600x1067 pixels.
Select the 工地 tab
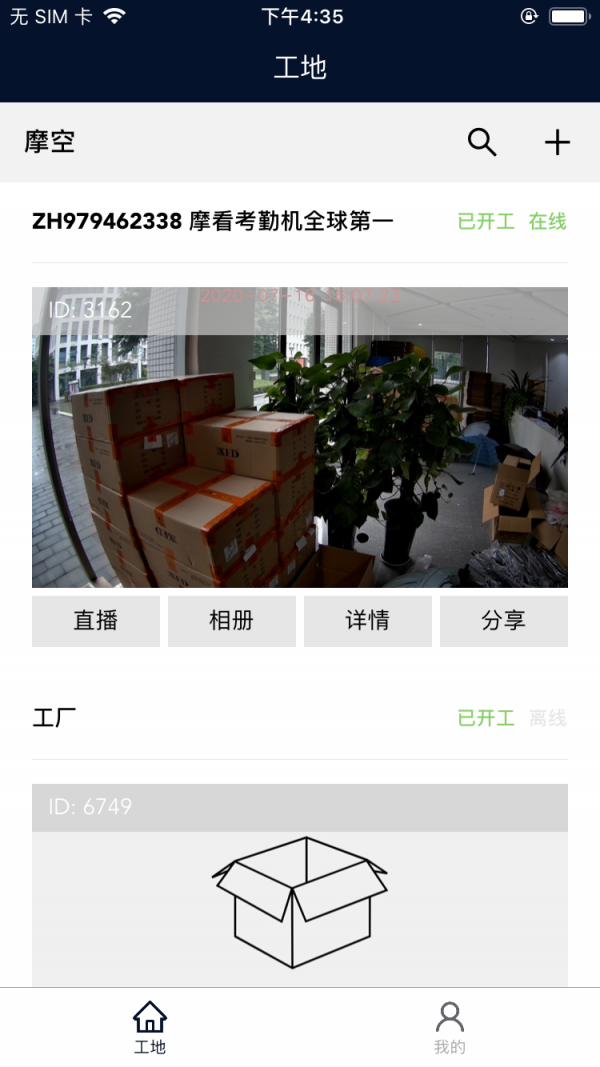(150, 1027)
